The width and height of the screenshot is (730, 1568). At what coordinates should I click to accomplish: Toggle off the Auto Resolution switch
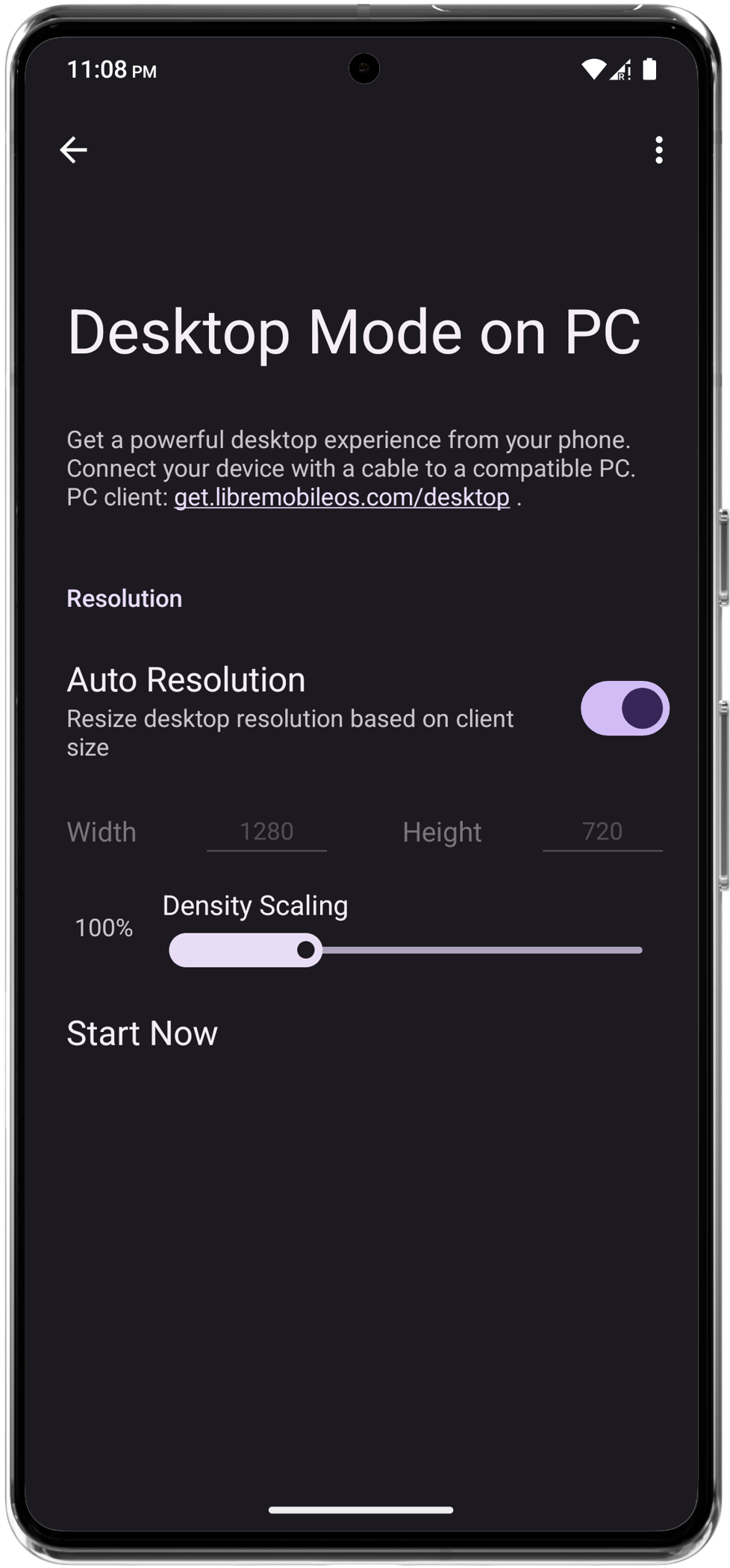pyautogui.click(x=625, y=709)
